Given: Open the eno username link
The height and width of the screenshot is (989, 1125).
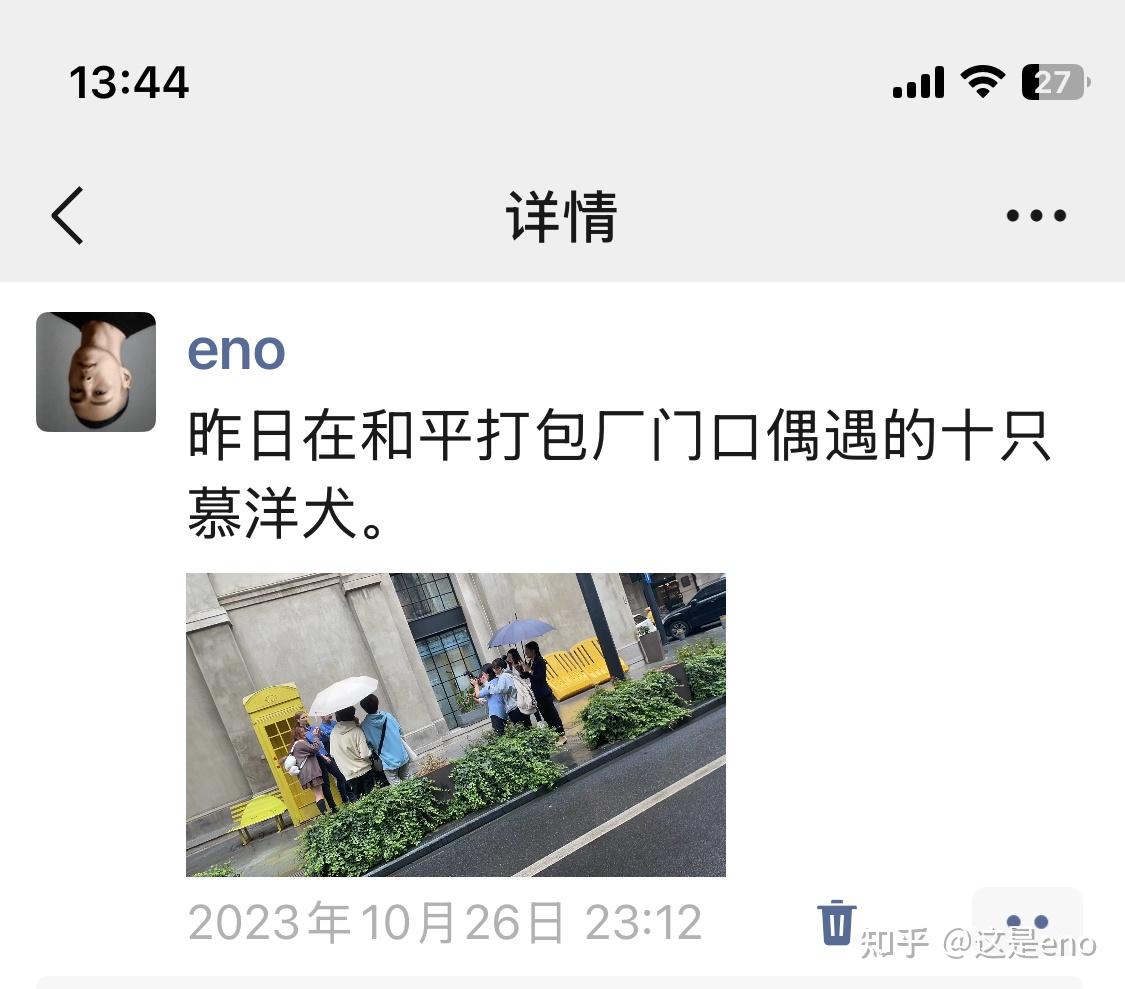Looking at the screenshot, I should point(236,352).
